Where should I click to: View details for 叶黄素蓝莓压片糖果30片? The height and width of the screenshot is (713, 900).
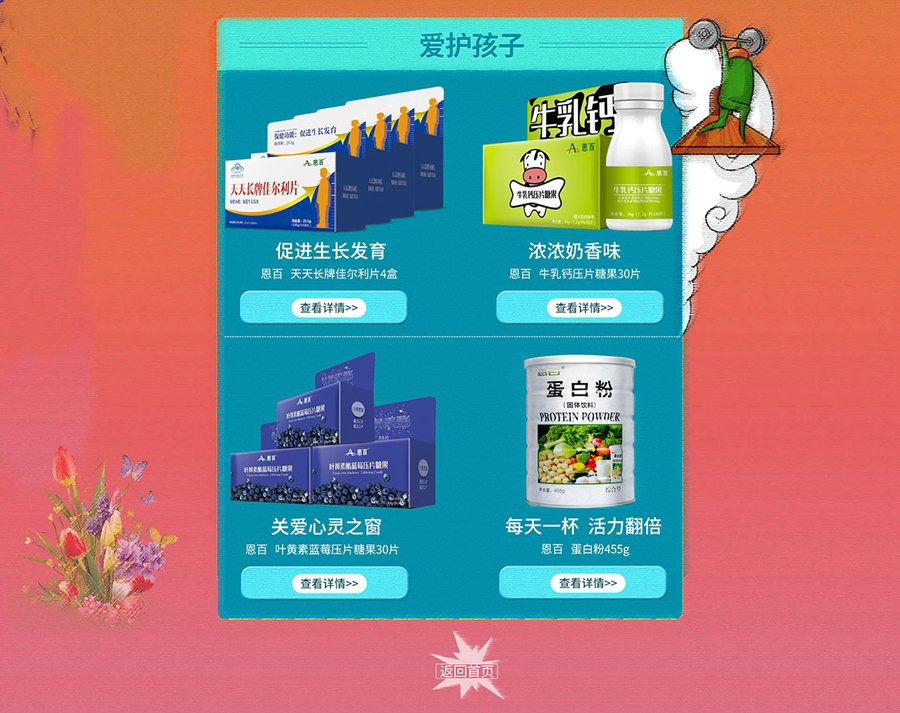click(x=324, y=582)
